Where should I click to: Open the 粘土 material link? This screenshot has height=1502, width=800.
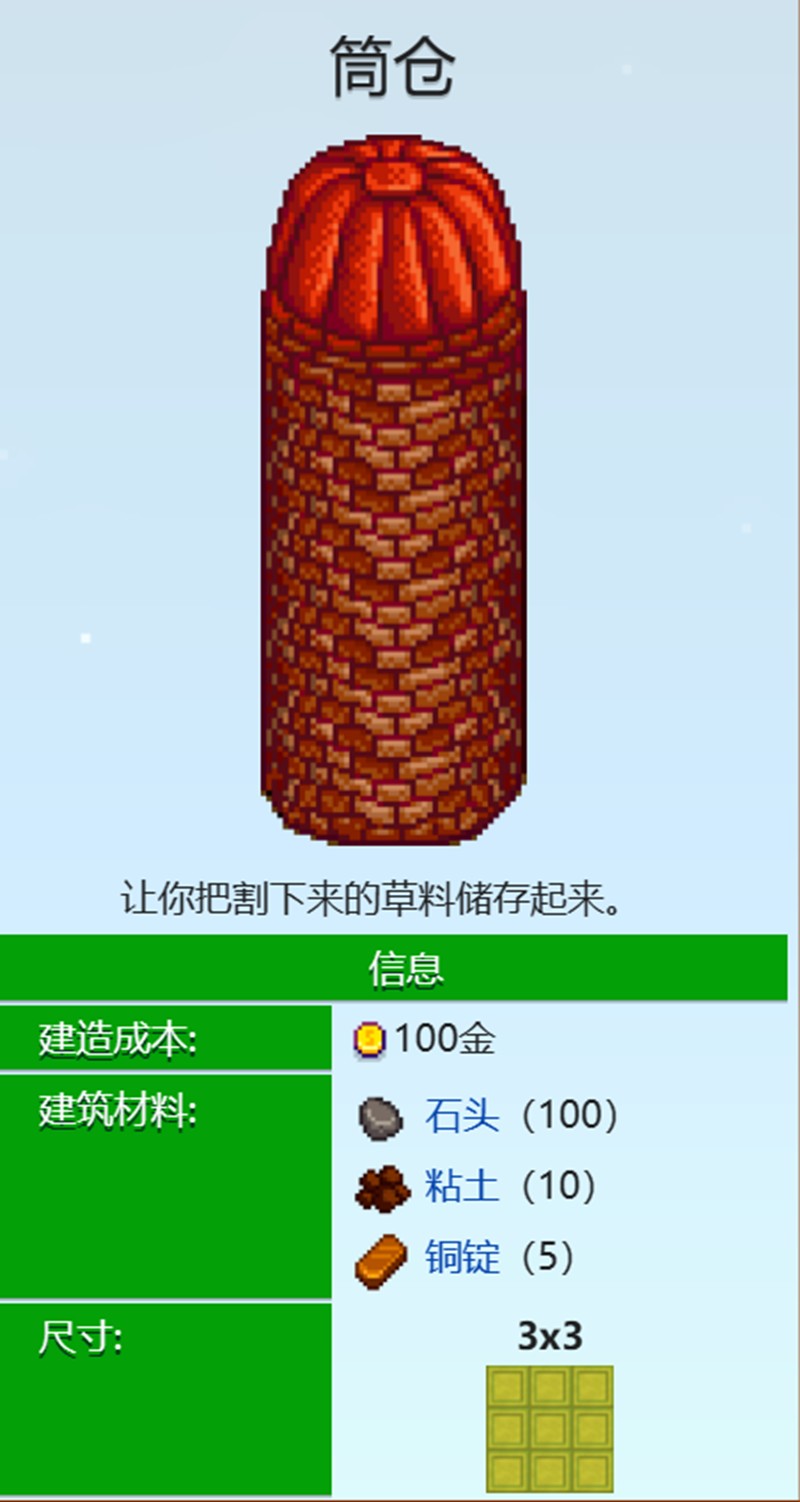coord(461,1186)
